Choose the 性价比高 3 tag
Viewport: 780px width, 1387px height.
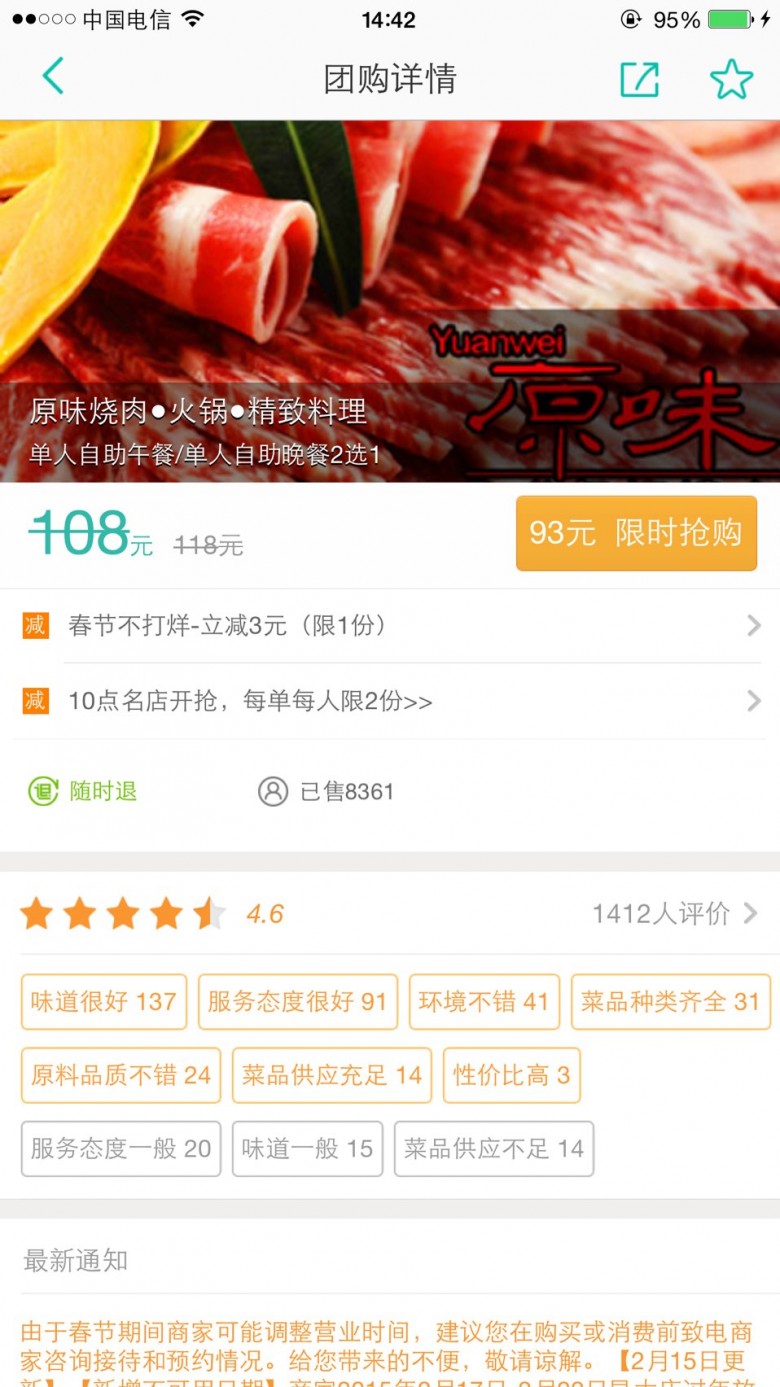511,1076
